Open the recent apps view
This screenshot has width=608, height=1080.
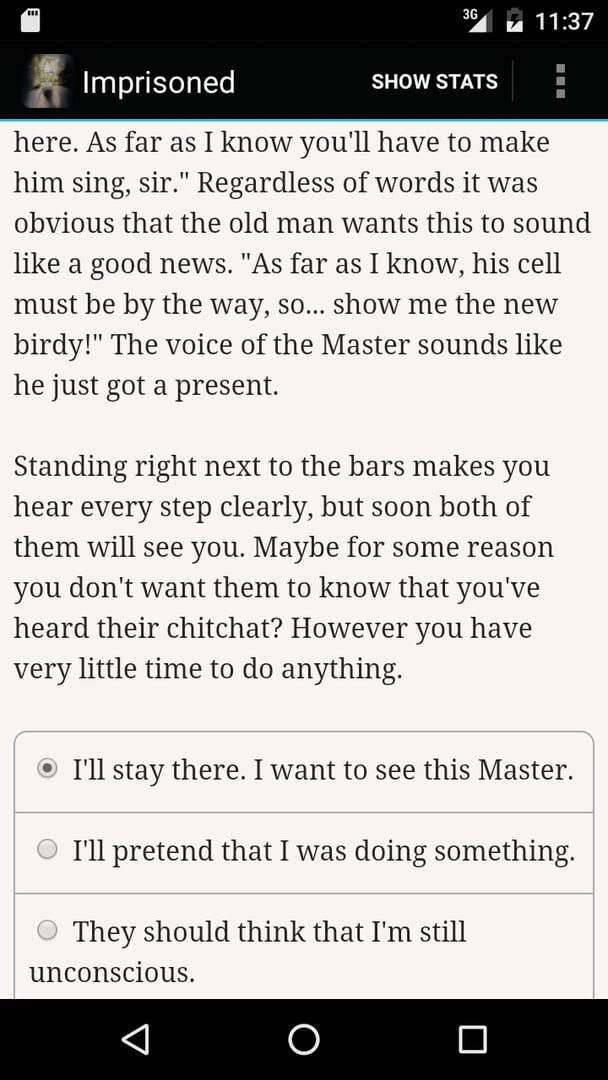[x=473, y=1040]
